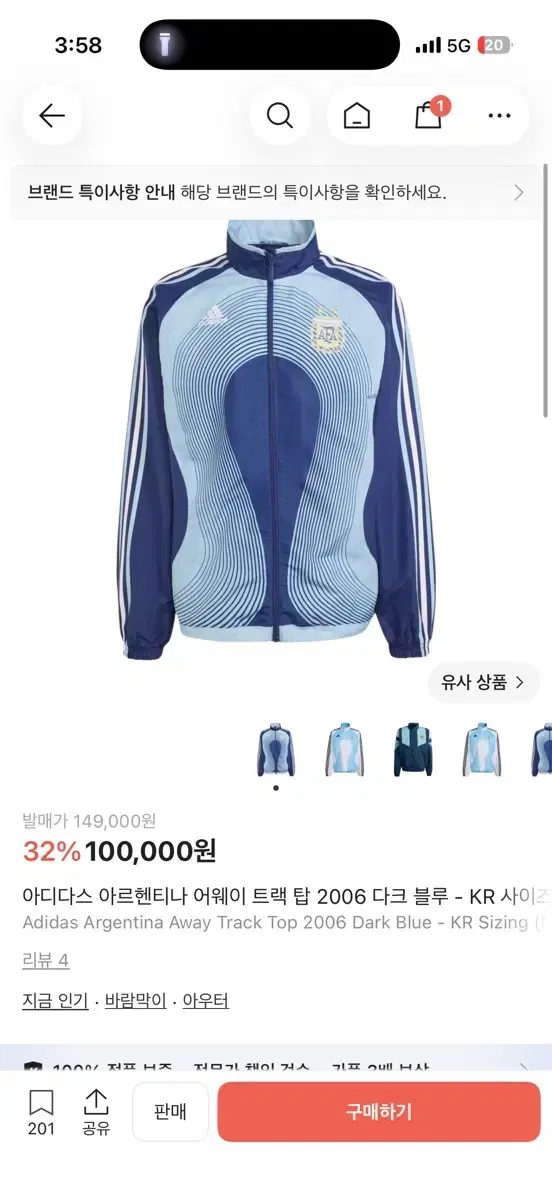The height and width of the screenshot is (1200, 552).
Task: View 유사 상품 similar products
Action: [x=484, y=683]
